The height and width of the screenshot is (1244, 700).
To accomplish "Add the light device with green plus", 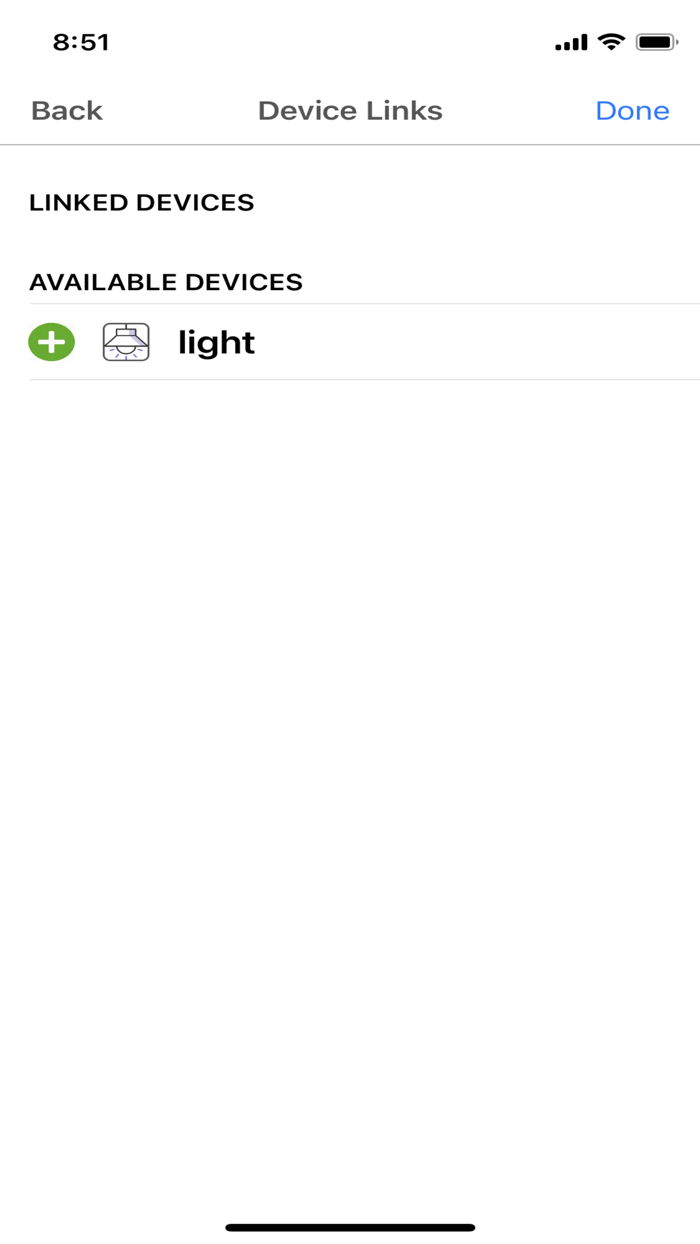I will click(52, 342).
